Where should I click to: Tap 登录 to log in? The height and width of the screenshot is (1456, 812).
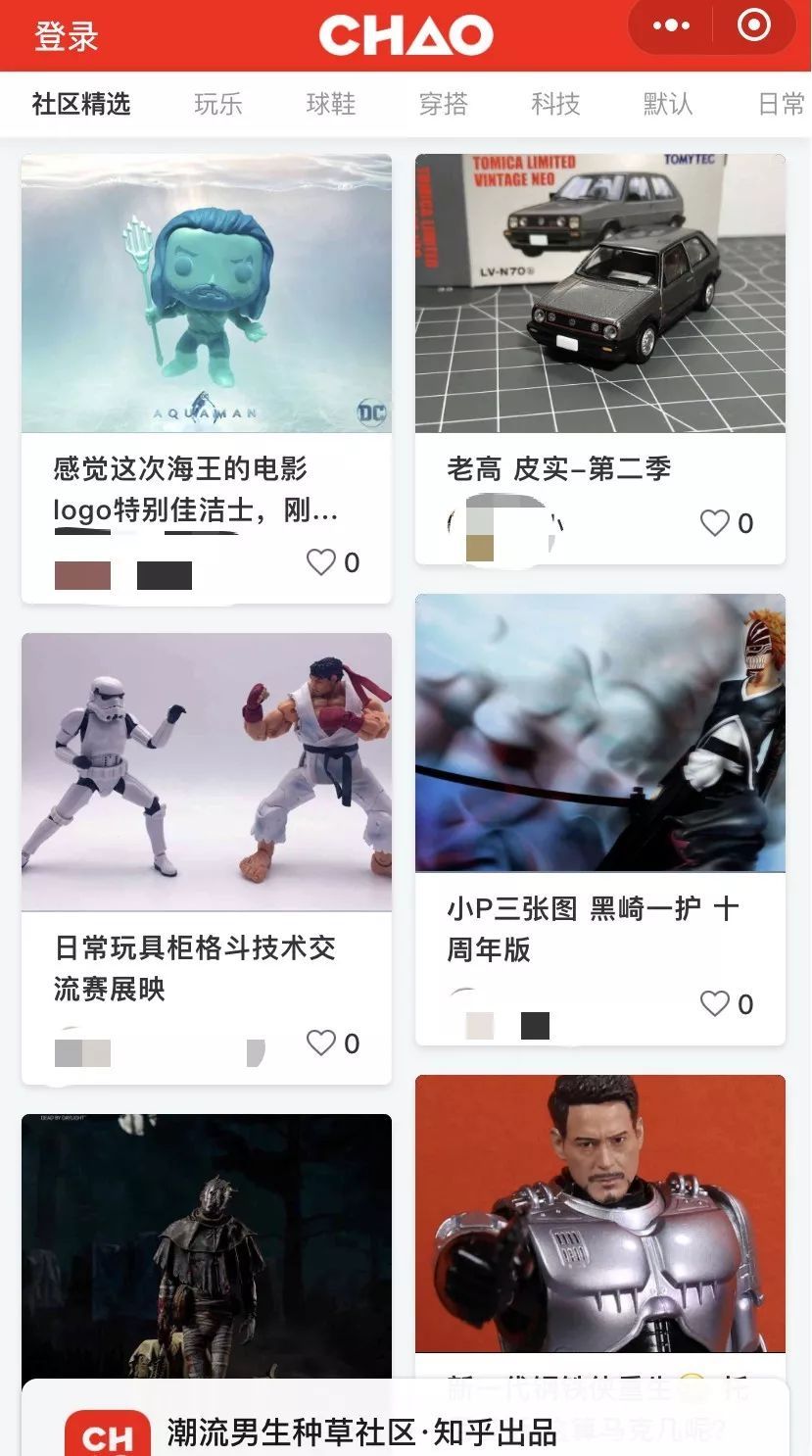(67, 36)
